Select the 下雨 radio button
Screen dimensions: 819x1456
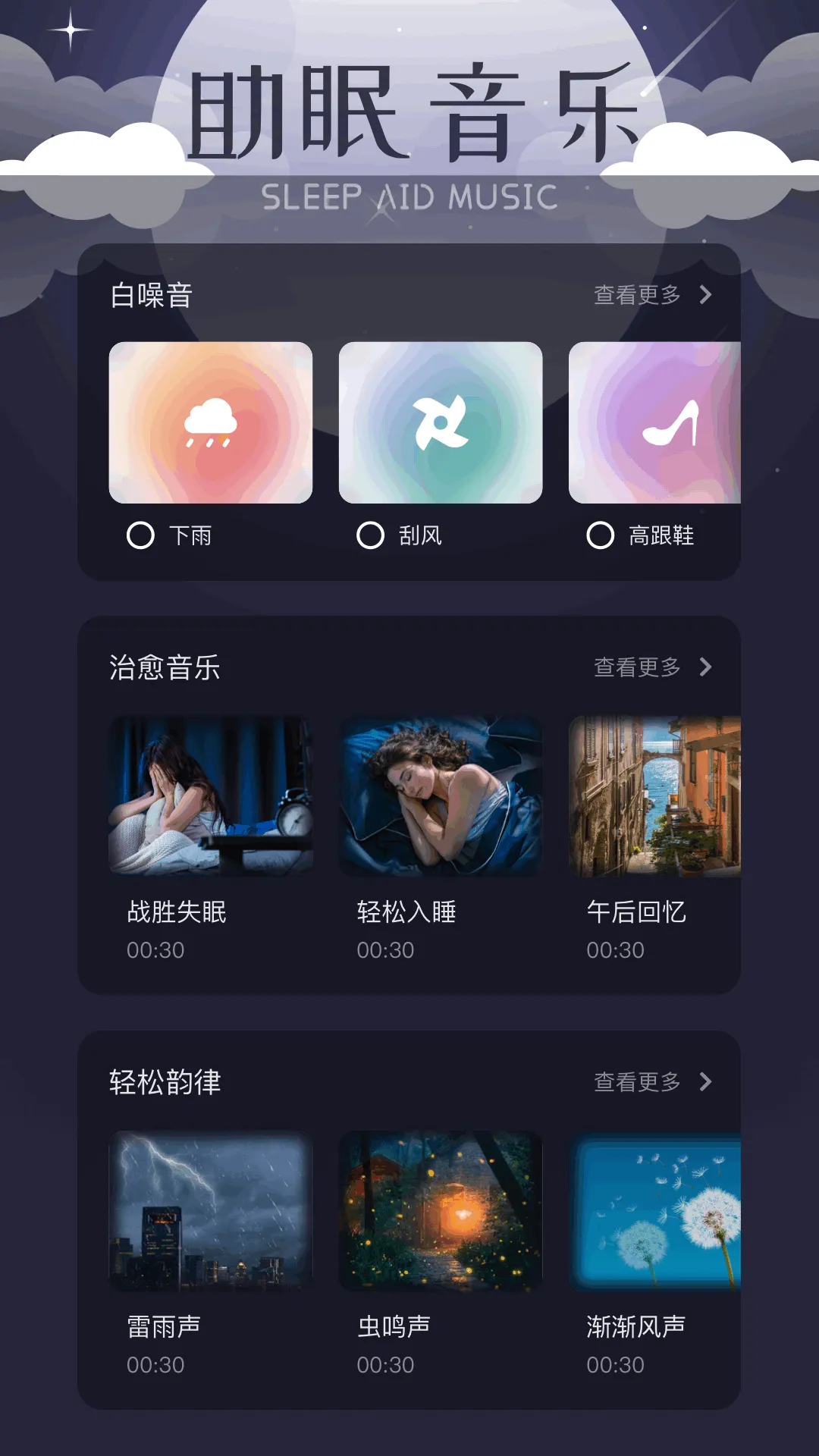[x=140, y=537]
